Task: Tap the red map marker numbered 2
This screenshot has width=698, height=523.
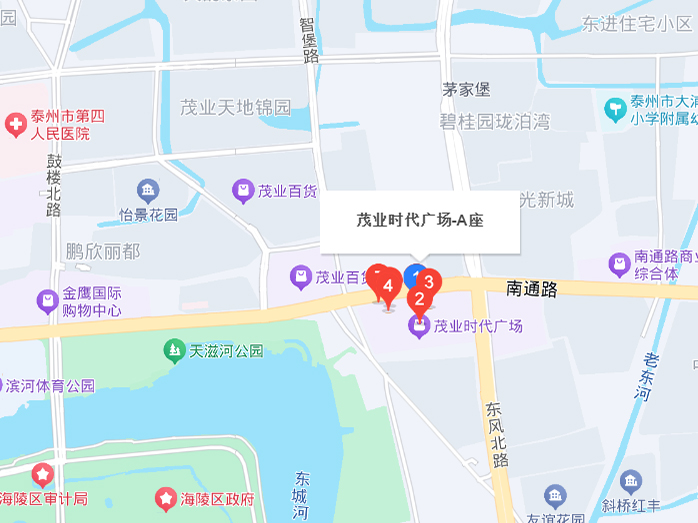Action: click(x=420, y=300)
